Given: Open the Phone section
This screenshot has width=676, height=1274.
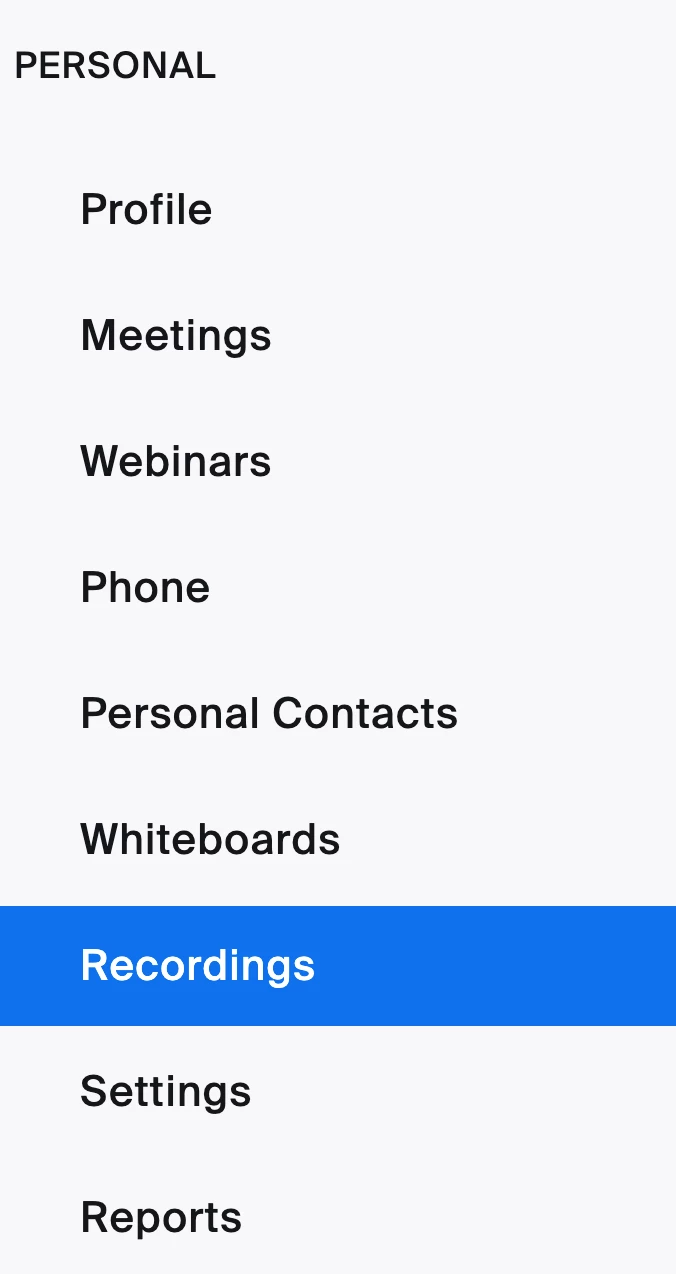Looking at the screenshot, I should pyautogui.click(x=145, y=588).
